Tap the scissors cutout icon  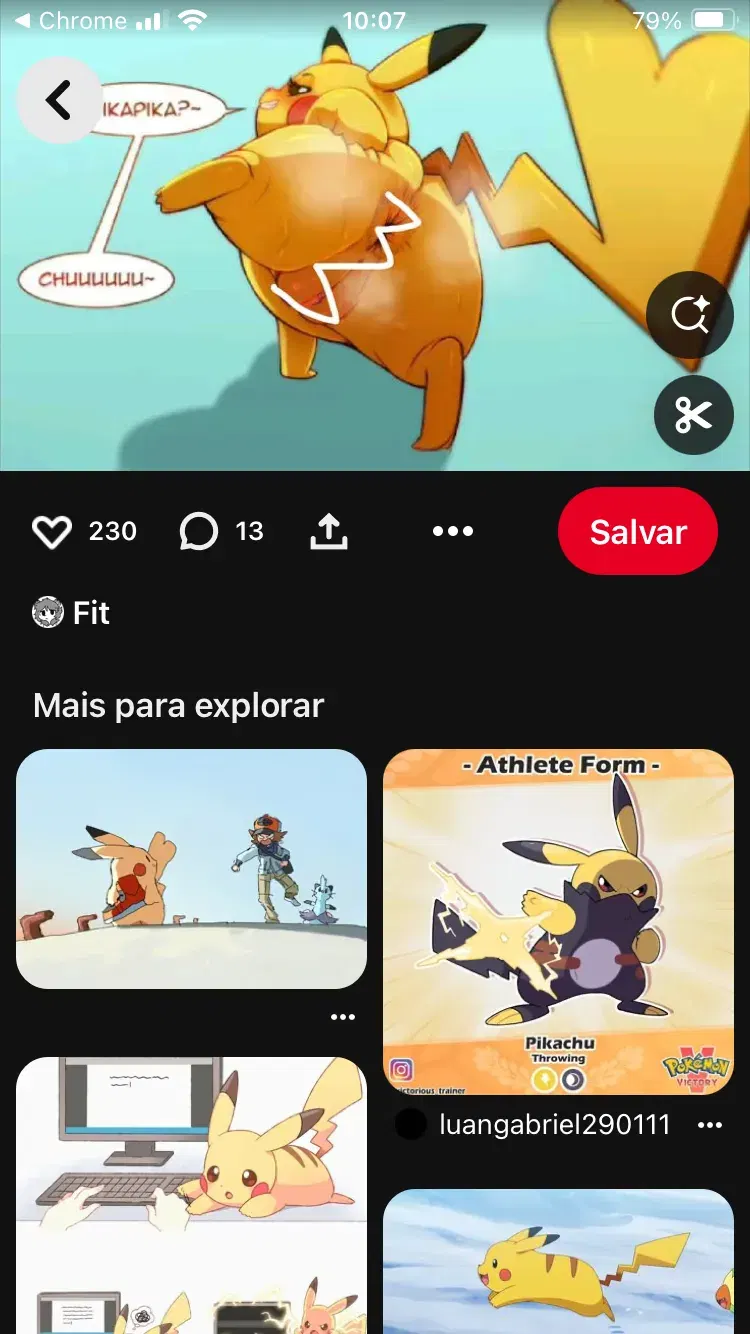coord(693,415)
